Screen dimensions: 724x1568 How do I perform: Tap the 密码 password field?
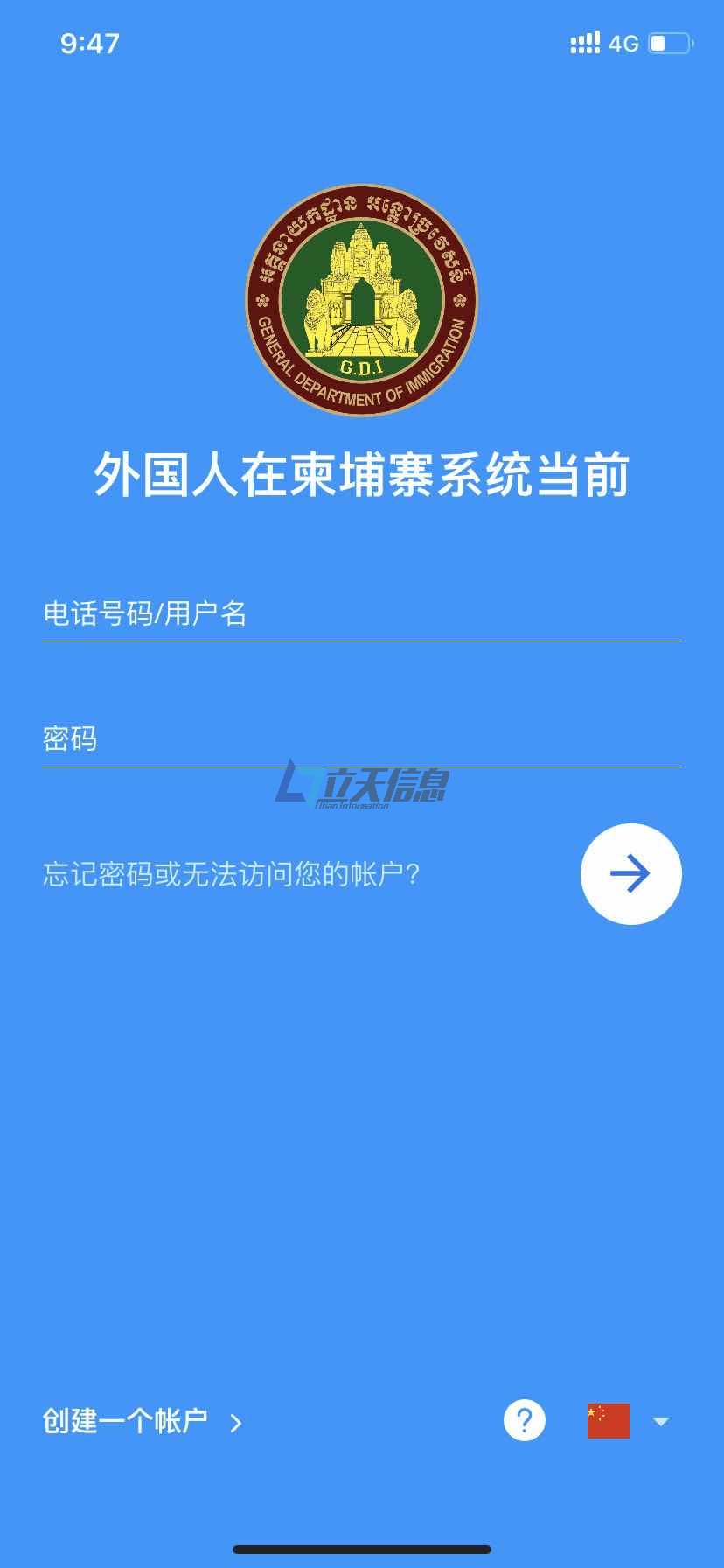(361, 739)
